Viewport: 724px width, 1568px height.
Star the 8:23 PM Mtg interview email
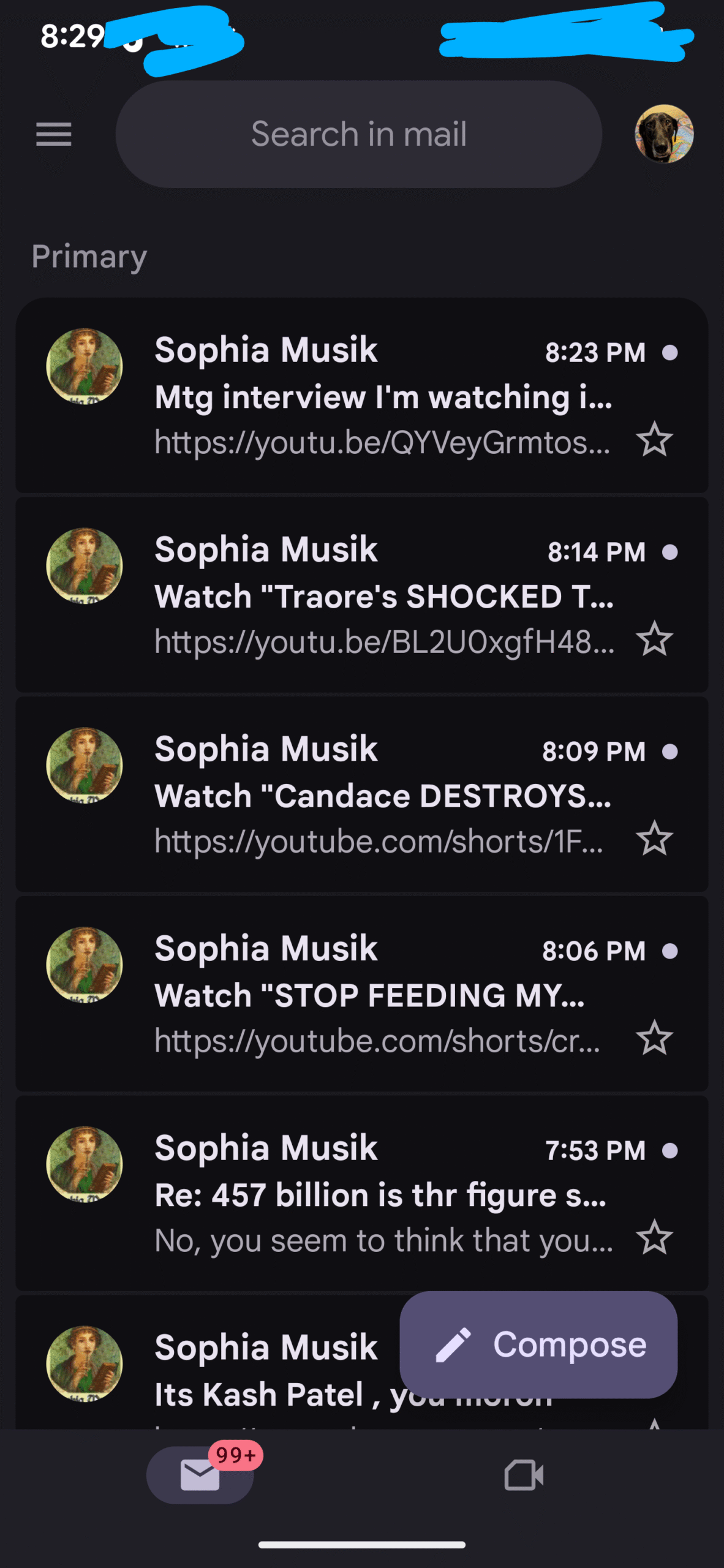pos(654,440)
